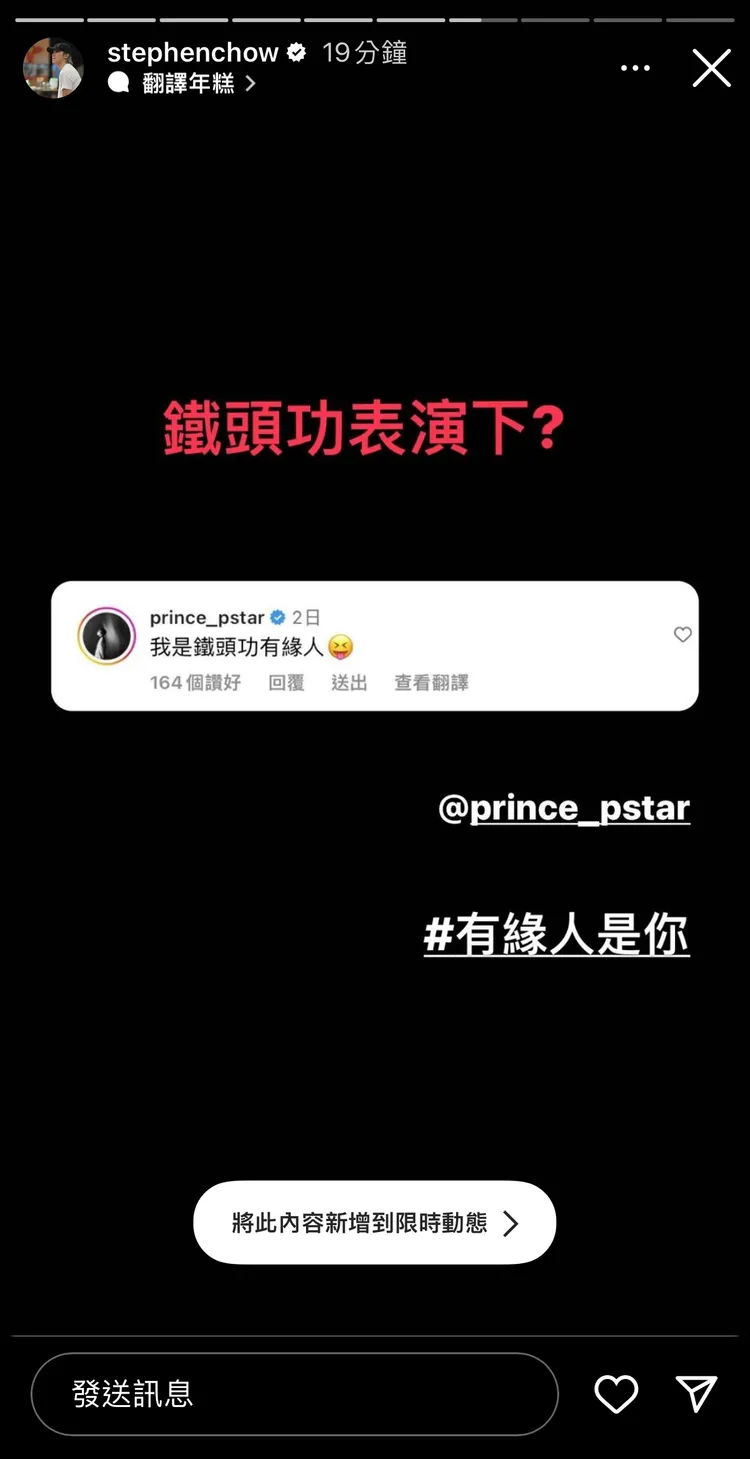Expand the embedded comment card
Screen dimensions: 750x1459
[375, 645]
